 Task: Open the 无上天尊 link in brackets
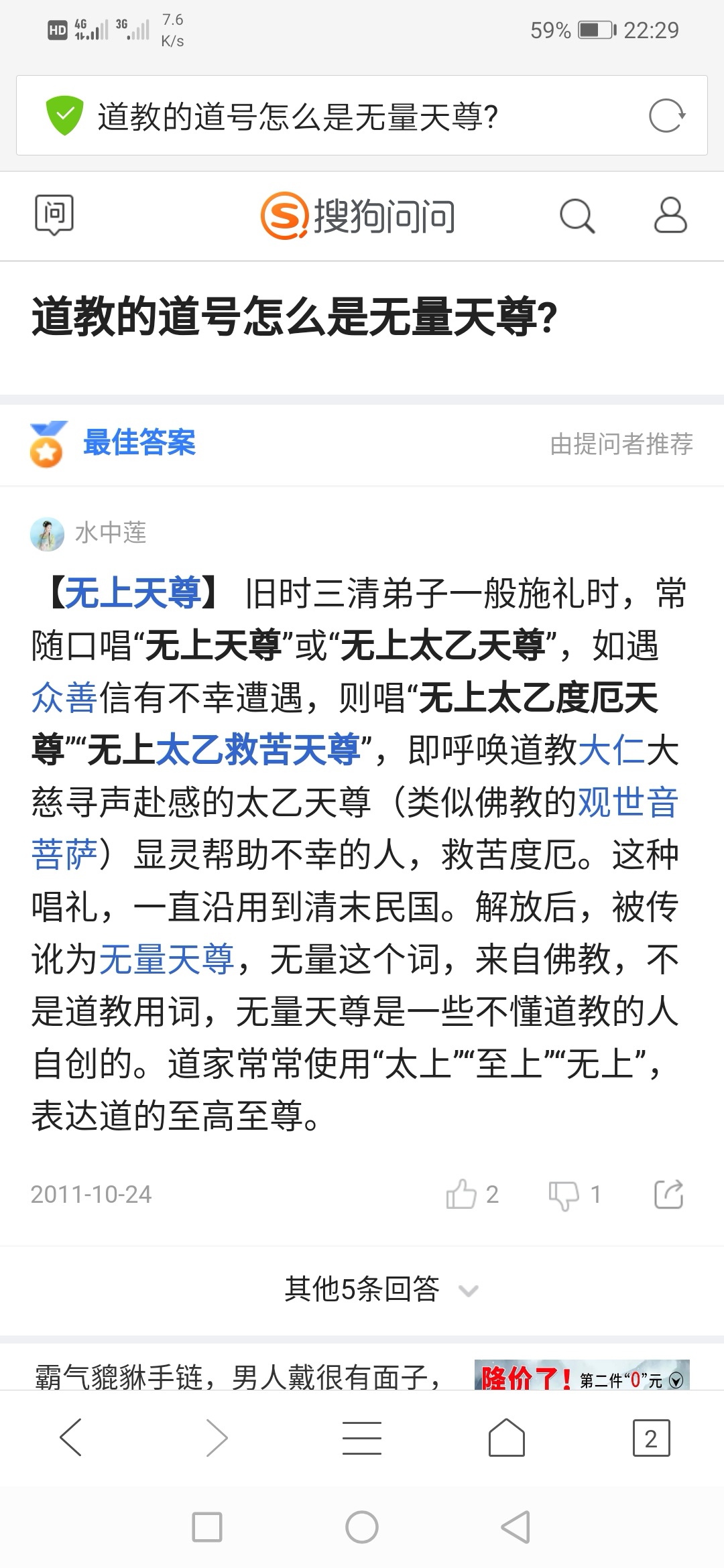click(x=133, y=594)
